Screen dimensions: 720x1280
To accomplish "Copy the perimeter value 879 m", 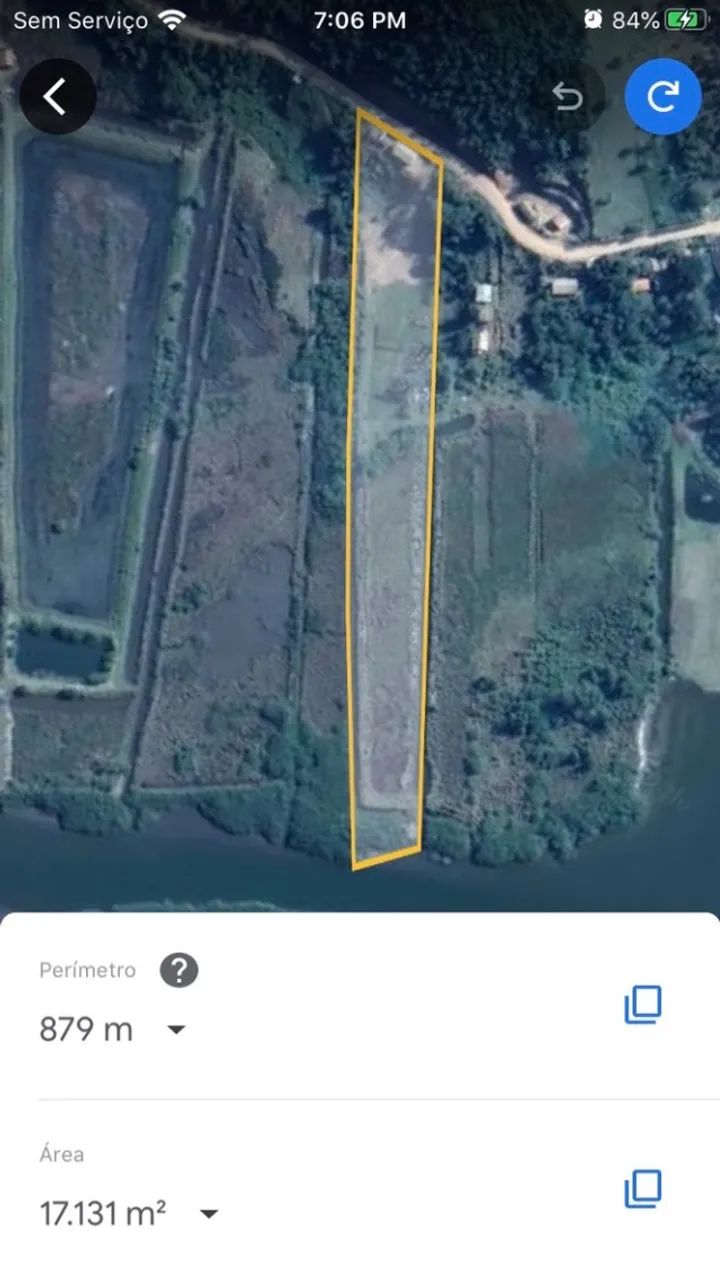I will (643, 1005).
